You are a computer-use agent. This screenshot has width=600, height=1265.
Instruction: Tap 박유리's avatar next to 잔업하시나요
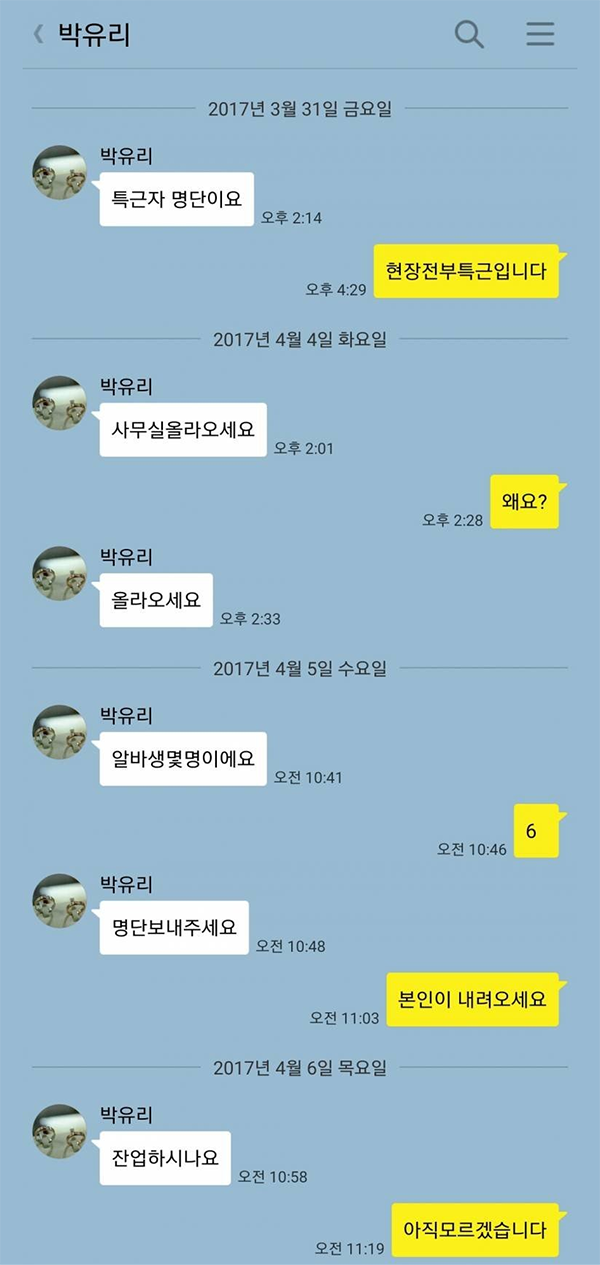(x=61, y=1131)
